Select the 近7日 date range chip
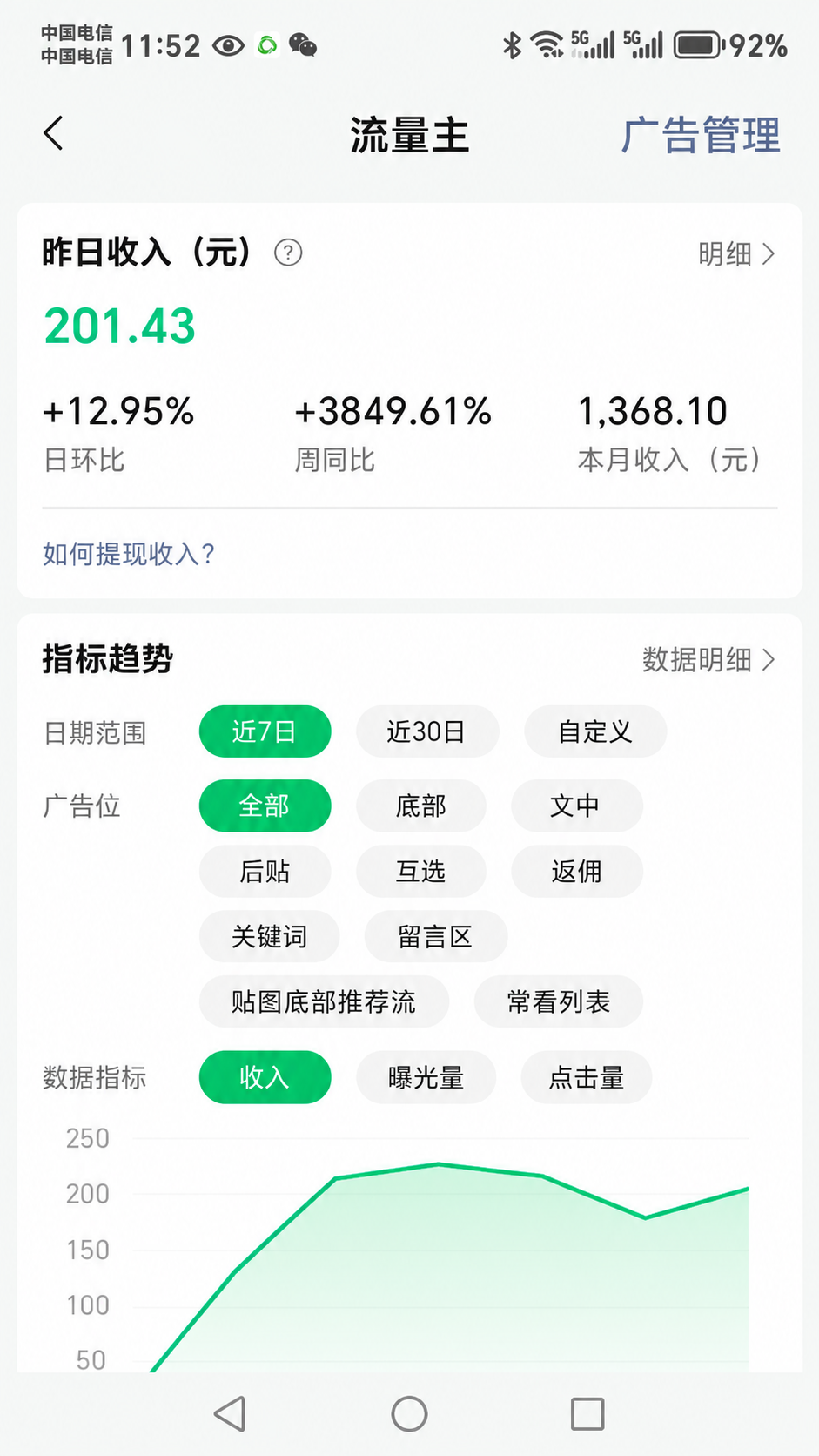This screenshot has height=1456, width=819. (265, 731)
